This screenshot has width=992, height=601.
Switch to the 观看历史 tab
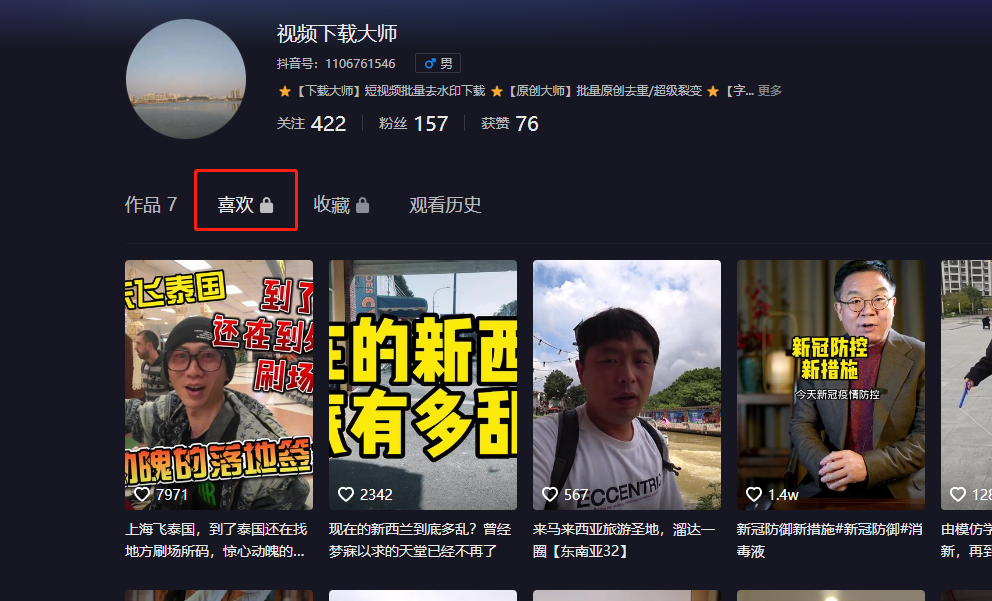point(445,205)
